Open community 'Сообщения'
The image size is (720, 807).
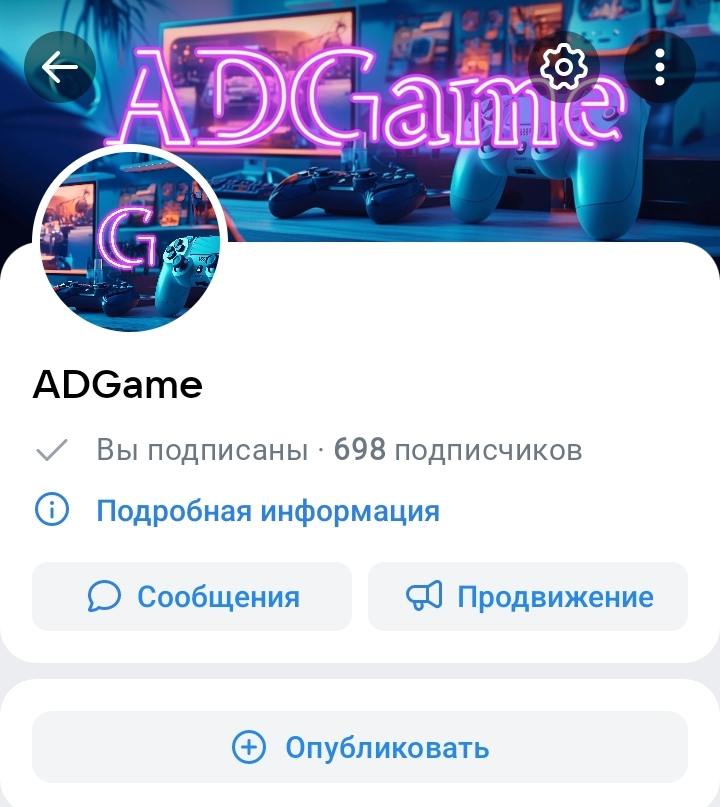coord(192,597)
